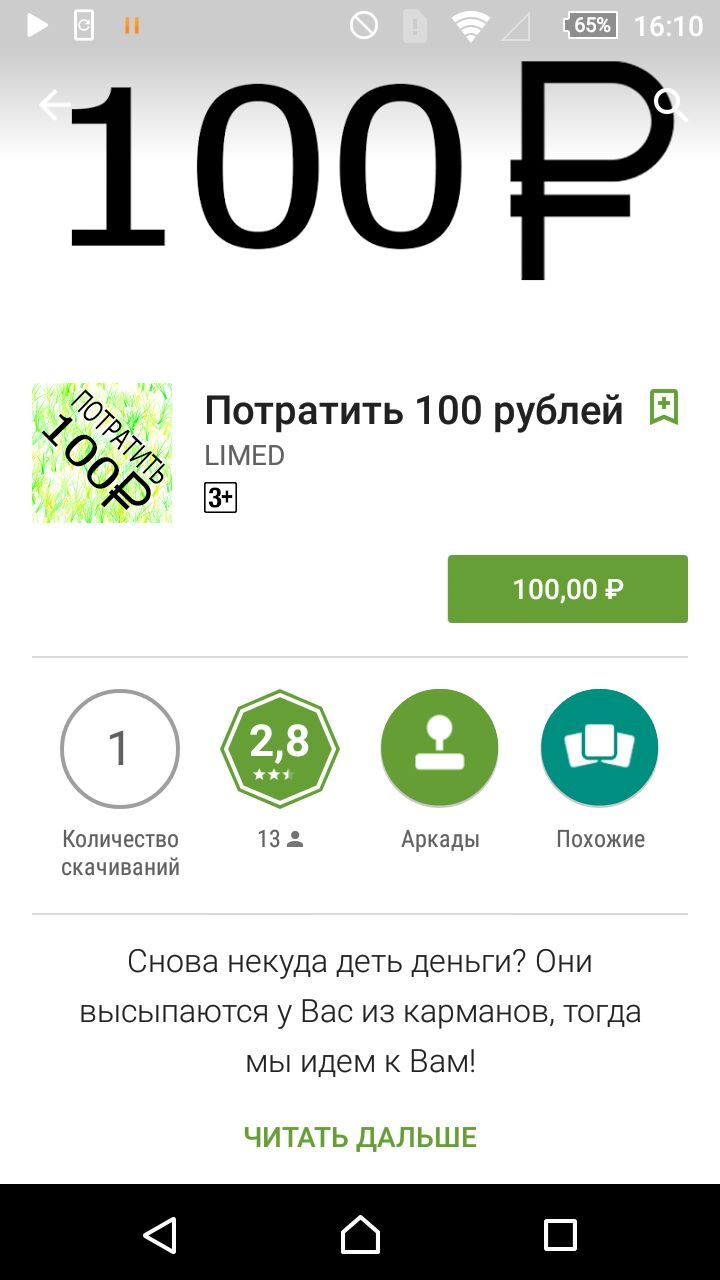
Task: Open the Аркады category
Action: (x=439, y=748)
